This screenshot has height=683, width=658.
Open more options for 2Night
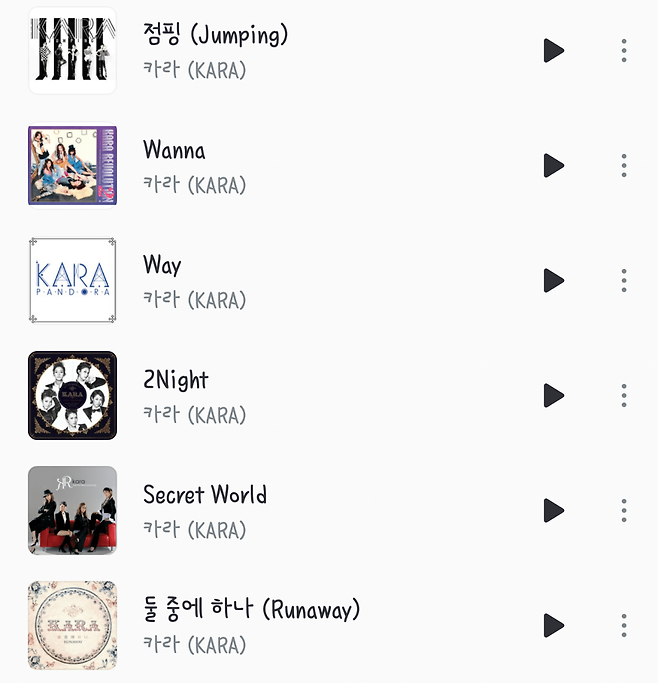point(624,396)
